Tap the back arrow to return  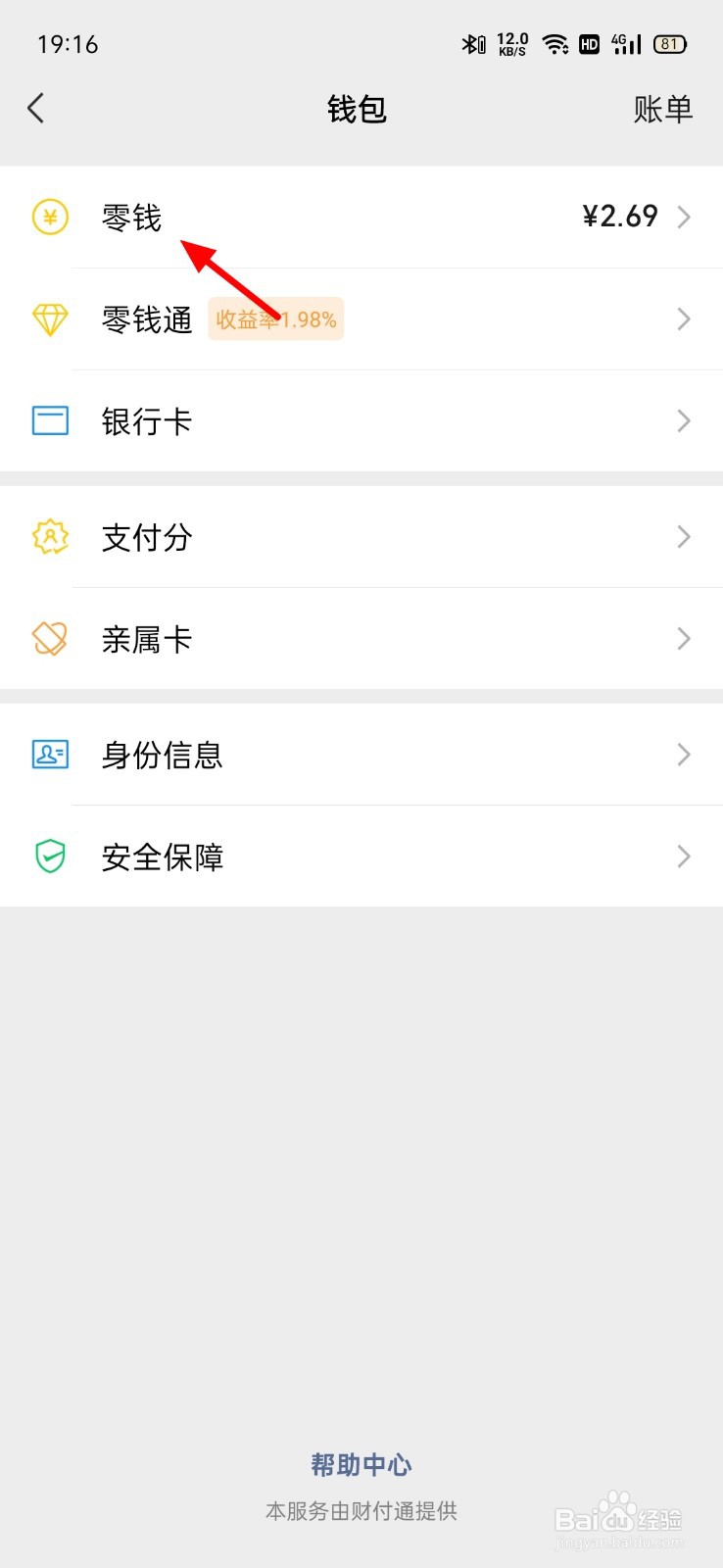pos(36,109)
